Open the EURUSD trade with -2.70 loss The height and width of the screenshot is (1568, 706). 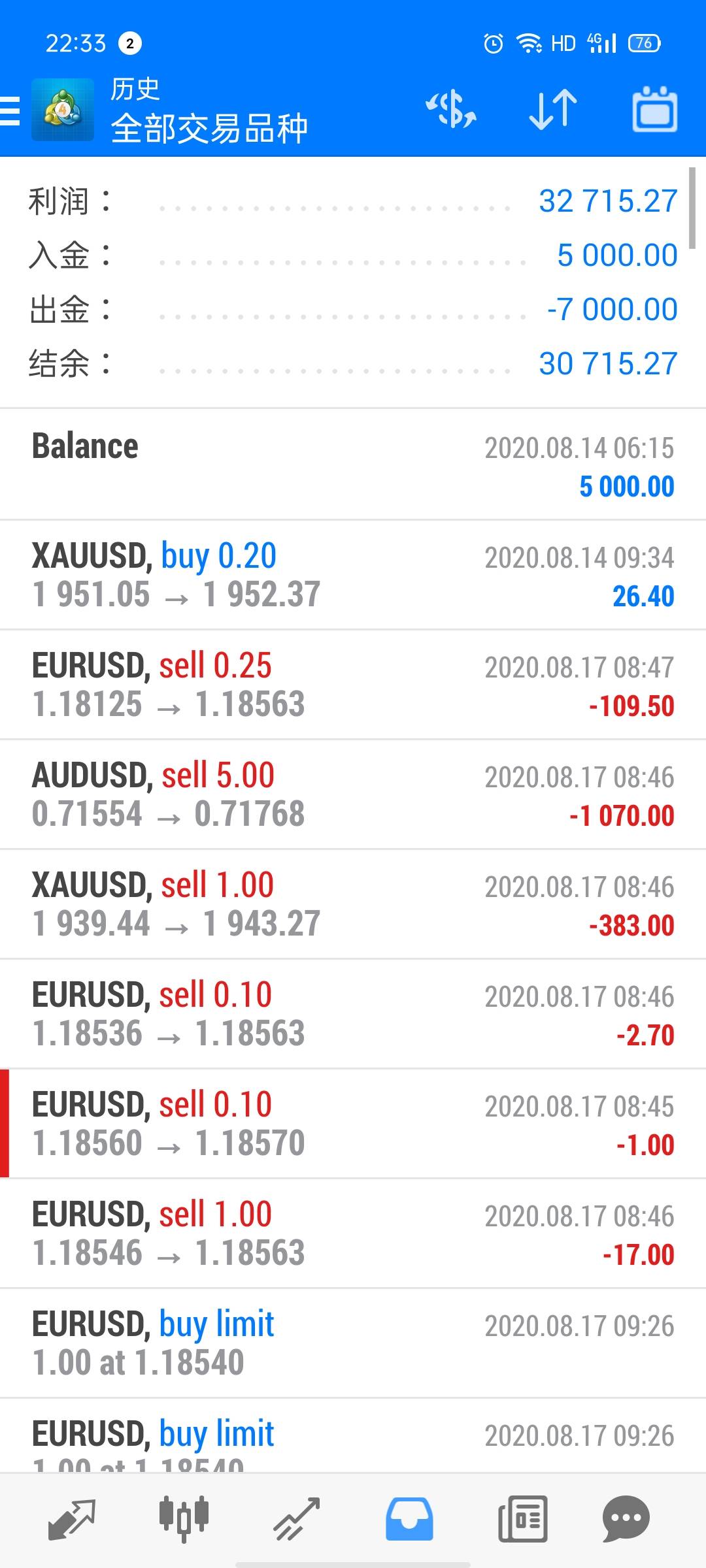(353, 1014)
